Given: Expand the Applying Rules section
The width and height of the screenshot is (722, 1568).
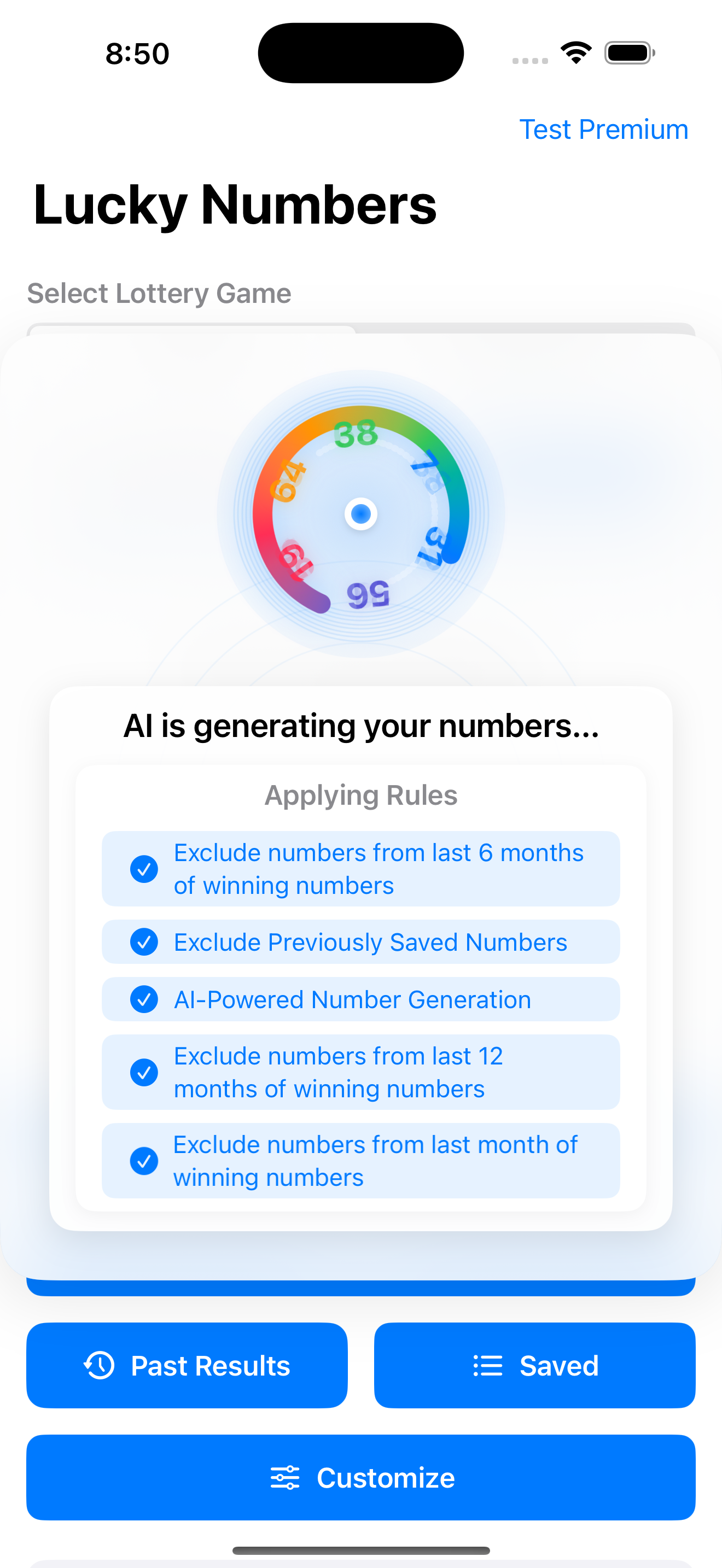Looking at the screenshot, I should (360, 795).
